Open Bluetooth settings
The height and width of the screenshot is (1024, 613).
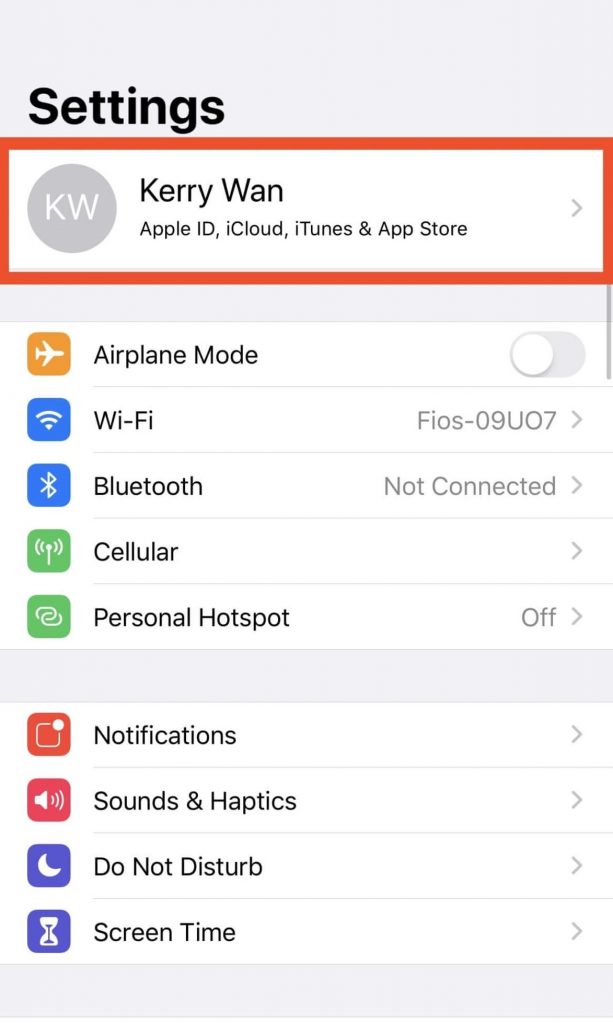coord(306,487)
